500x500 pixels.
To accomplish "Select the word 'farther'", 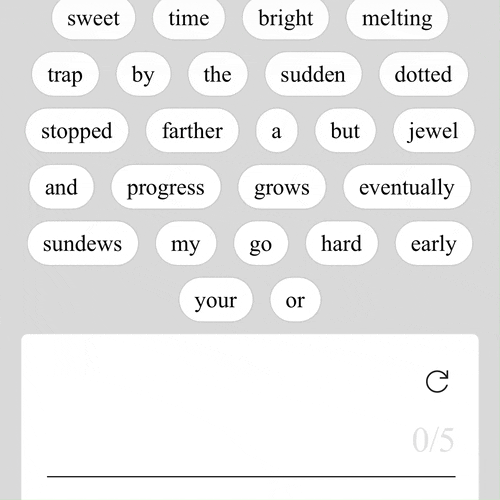I will (x=192, y=130).
